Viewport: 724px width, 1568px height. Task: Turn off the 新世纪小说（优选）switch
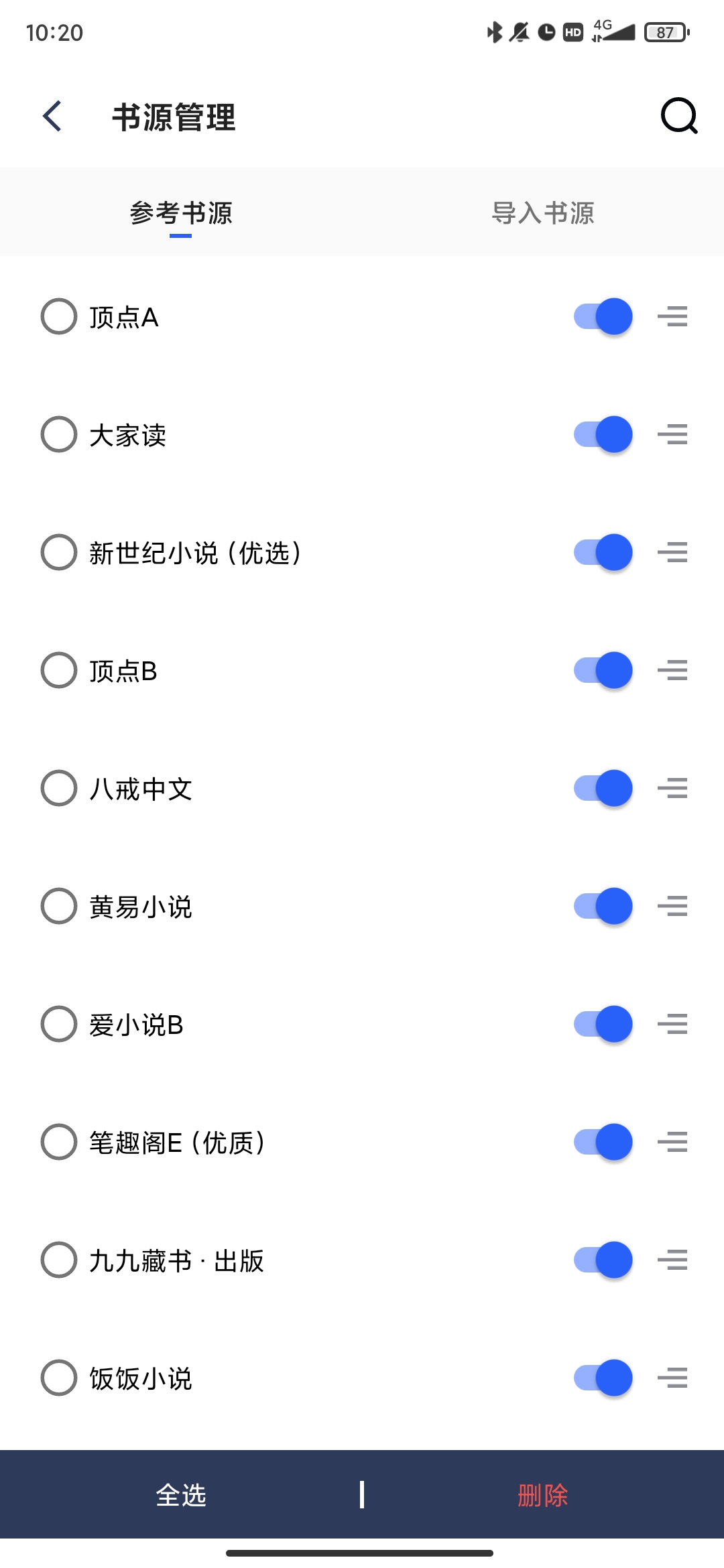pyautogui.click(x=603, y=552)
